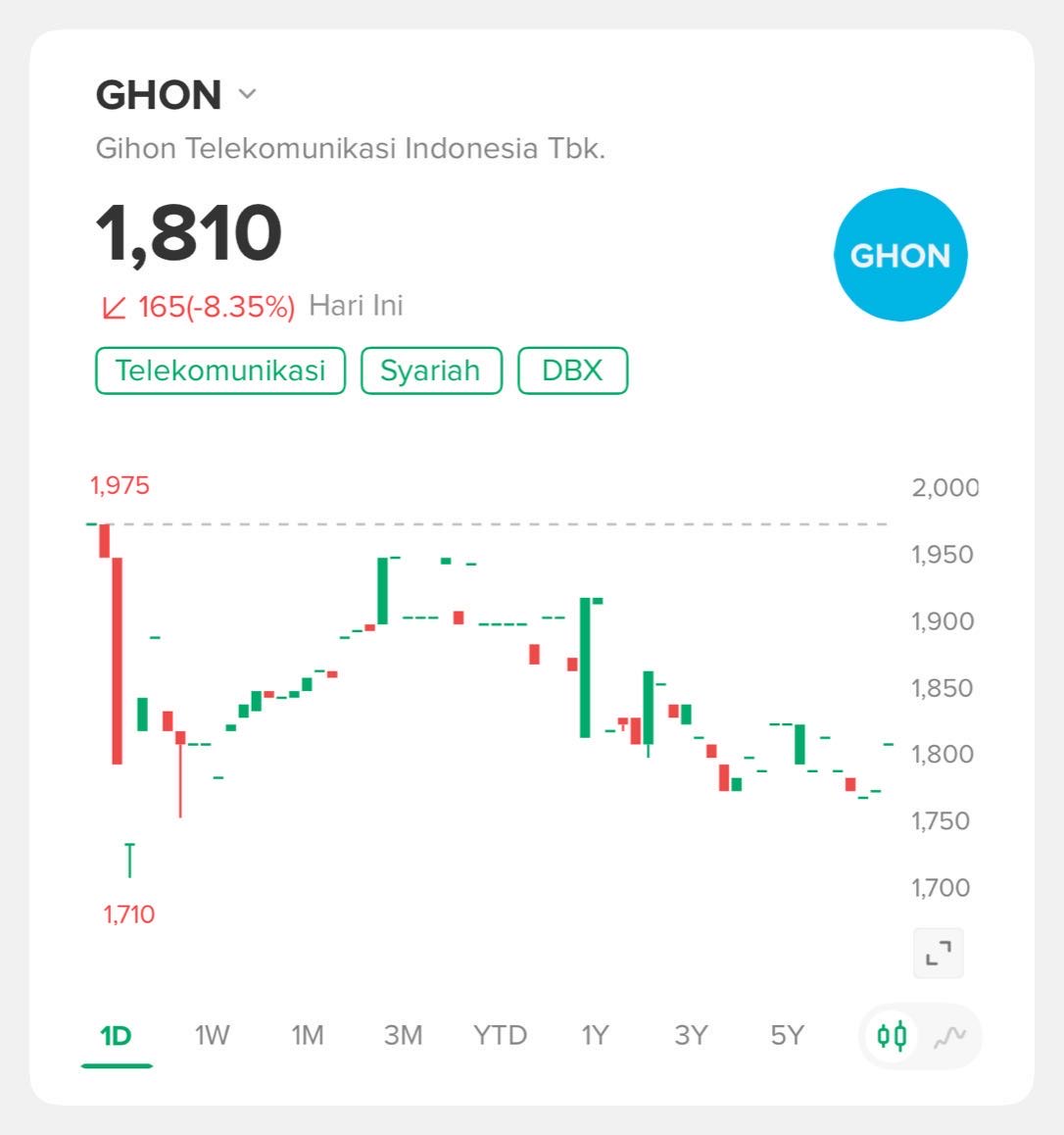This screenshot has width=1064, height=1135.
Task: Select the 1D timeframe
Action: pos(116,1035)
